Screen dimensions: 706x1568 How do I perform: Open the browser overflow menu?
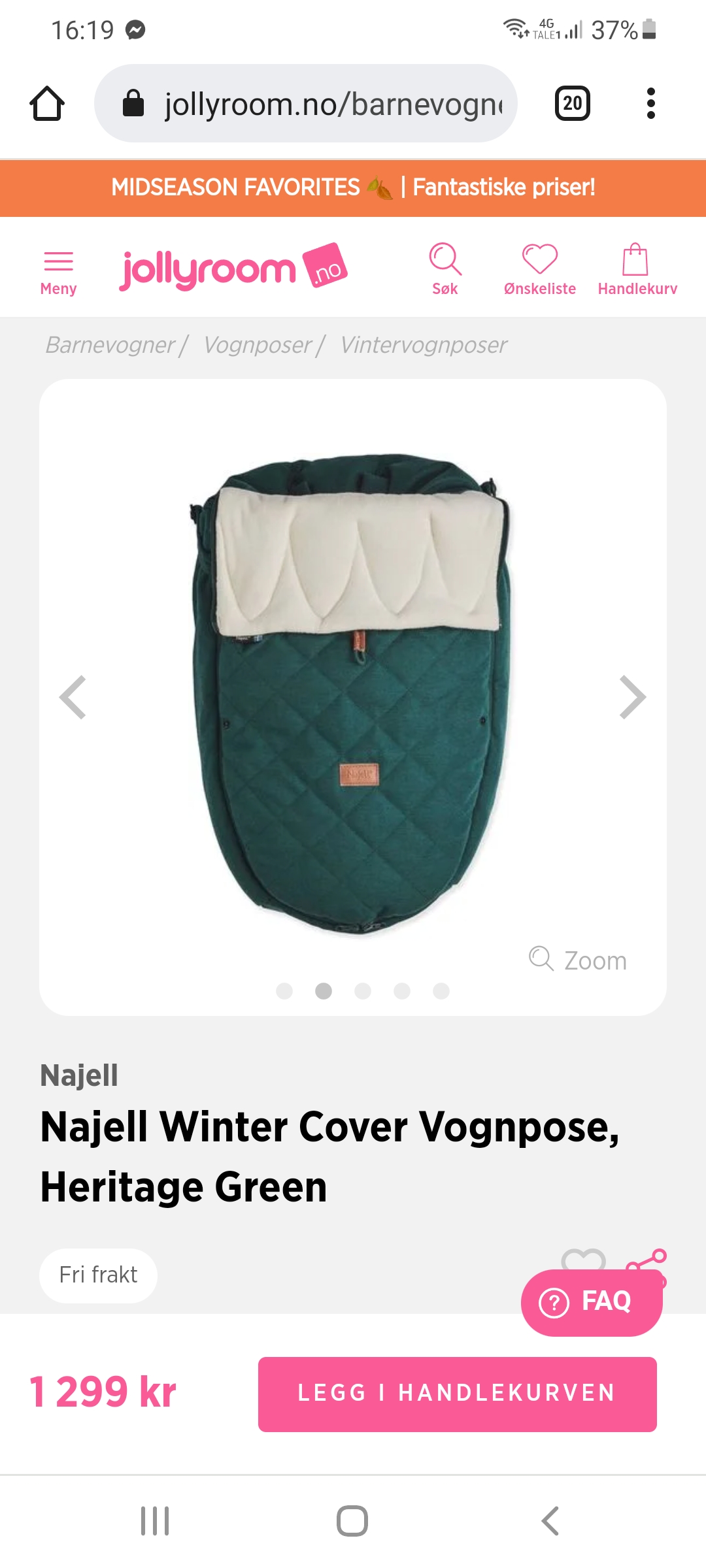650,103
